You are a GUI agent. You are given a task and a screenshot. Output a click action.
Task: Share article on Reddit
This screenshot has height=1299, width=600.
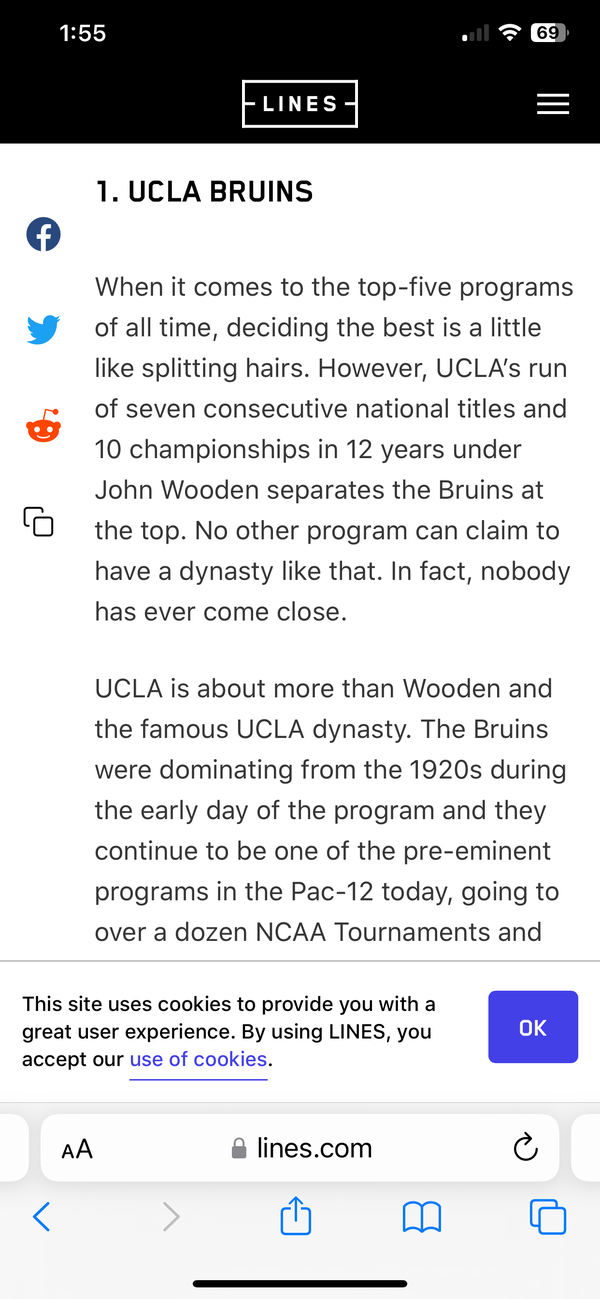(x=43, y=426)
